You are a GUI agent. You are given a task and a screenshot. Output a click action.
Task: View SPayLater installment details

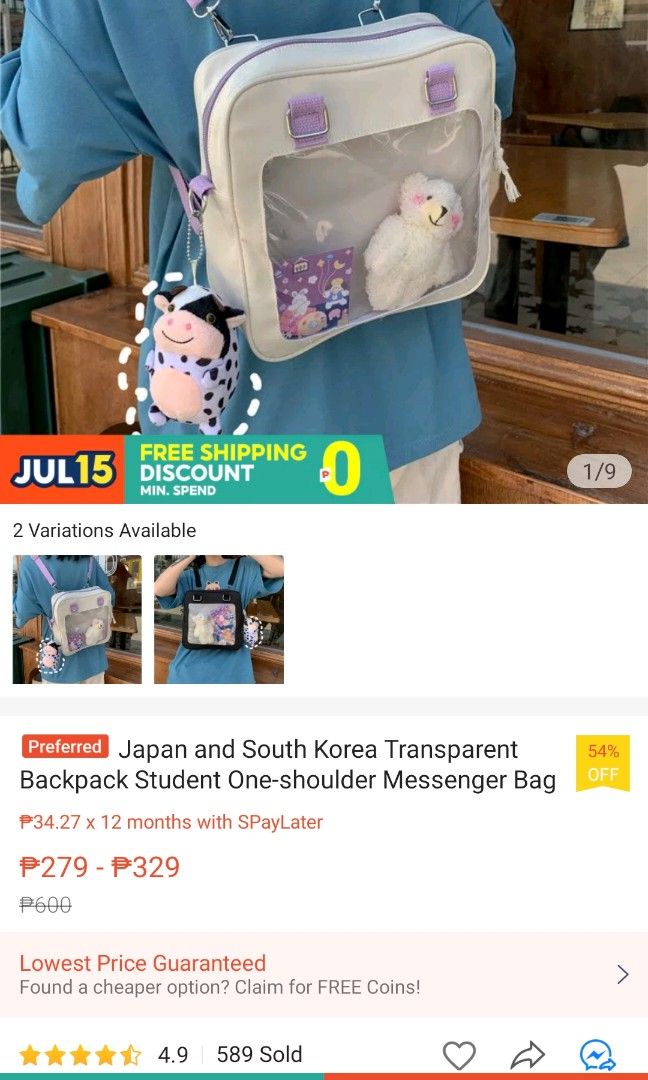tap(171, 822)
